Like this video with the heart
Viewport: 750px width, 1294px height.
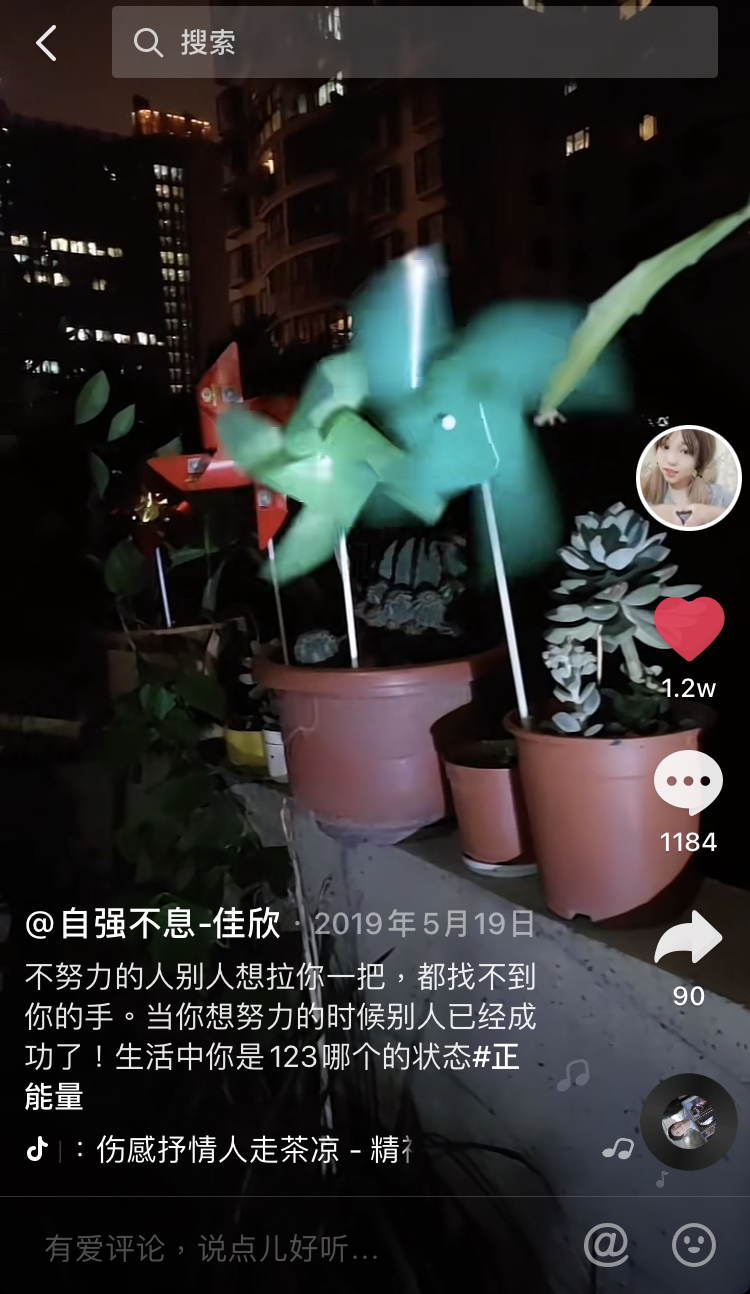pyautogui.click(x=689, y=629)
